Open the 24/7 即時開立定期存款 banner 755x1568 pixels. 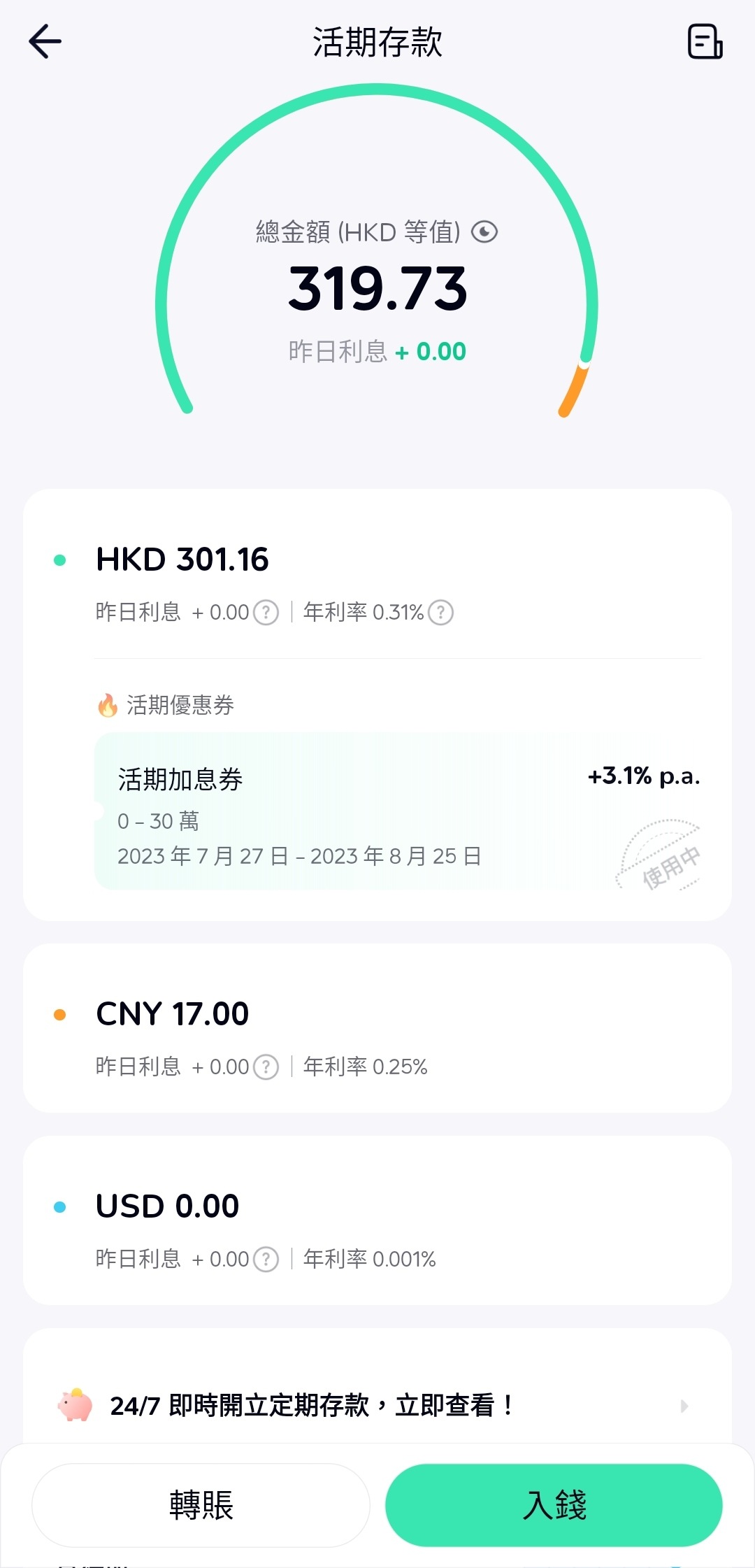(377, 1406)
